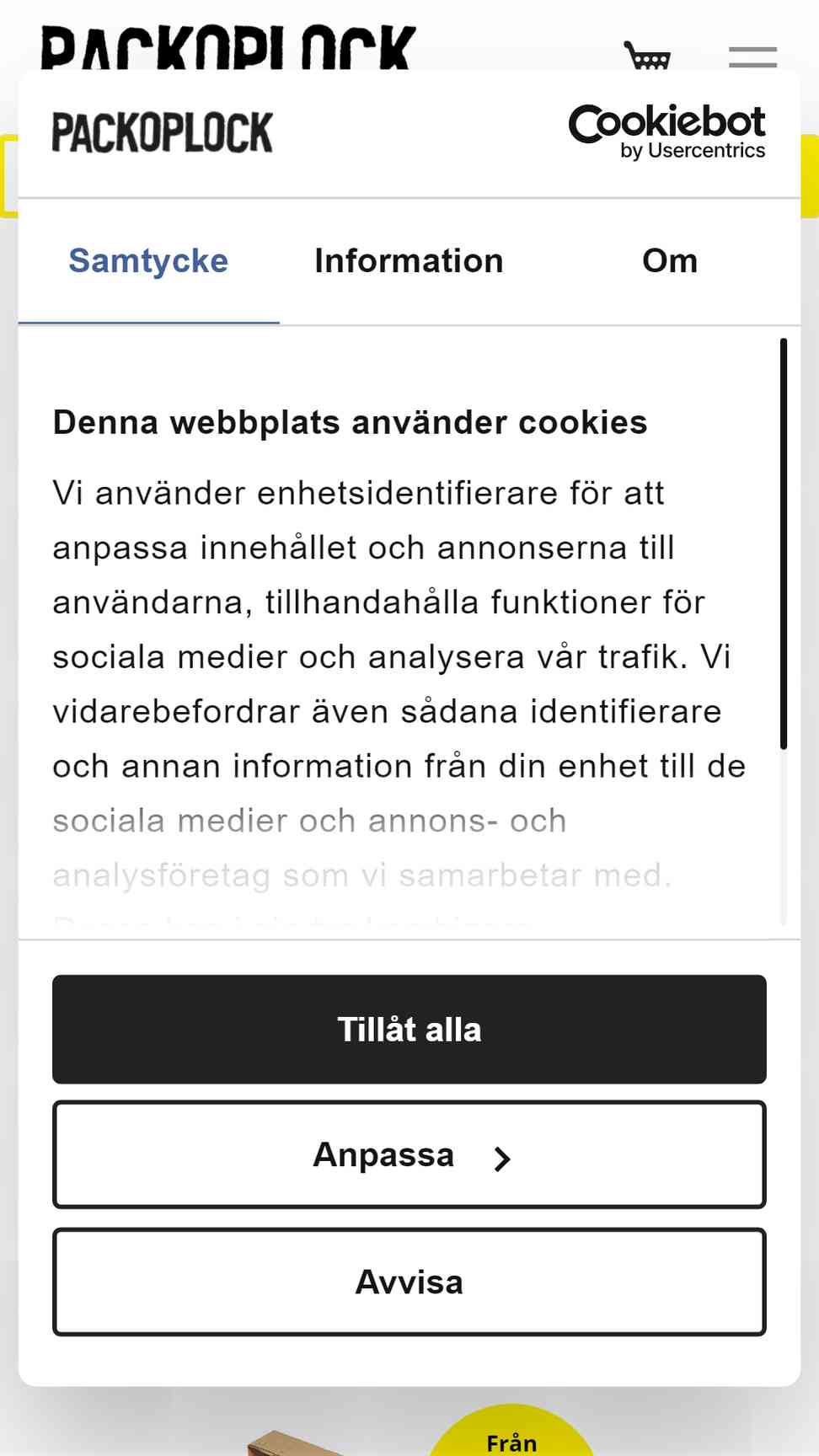Open the shopping cart
This screenshot has height=1456, width=819.
pos(647,56)
